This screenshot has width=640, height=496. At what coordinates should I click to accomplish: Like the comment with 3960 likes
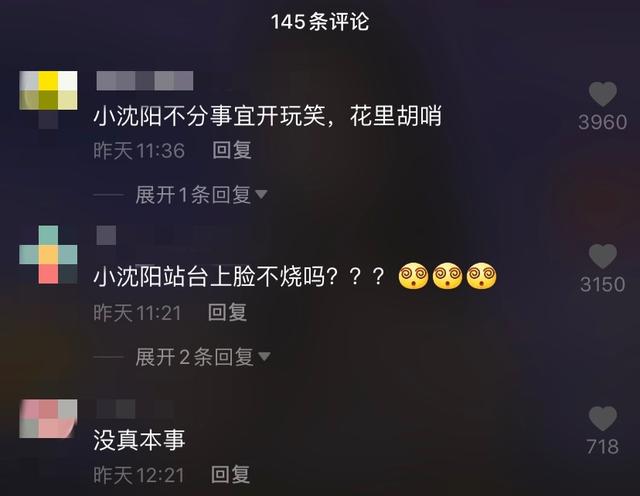[x=602, y=95]
